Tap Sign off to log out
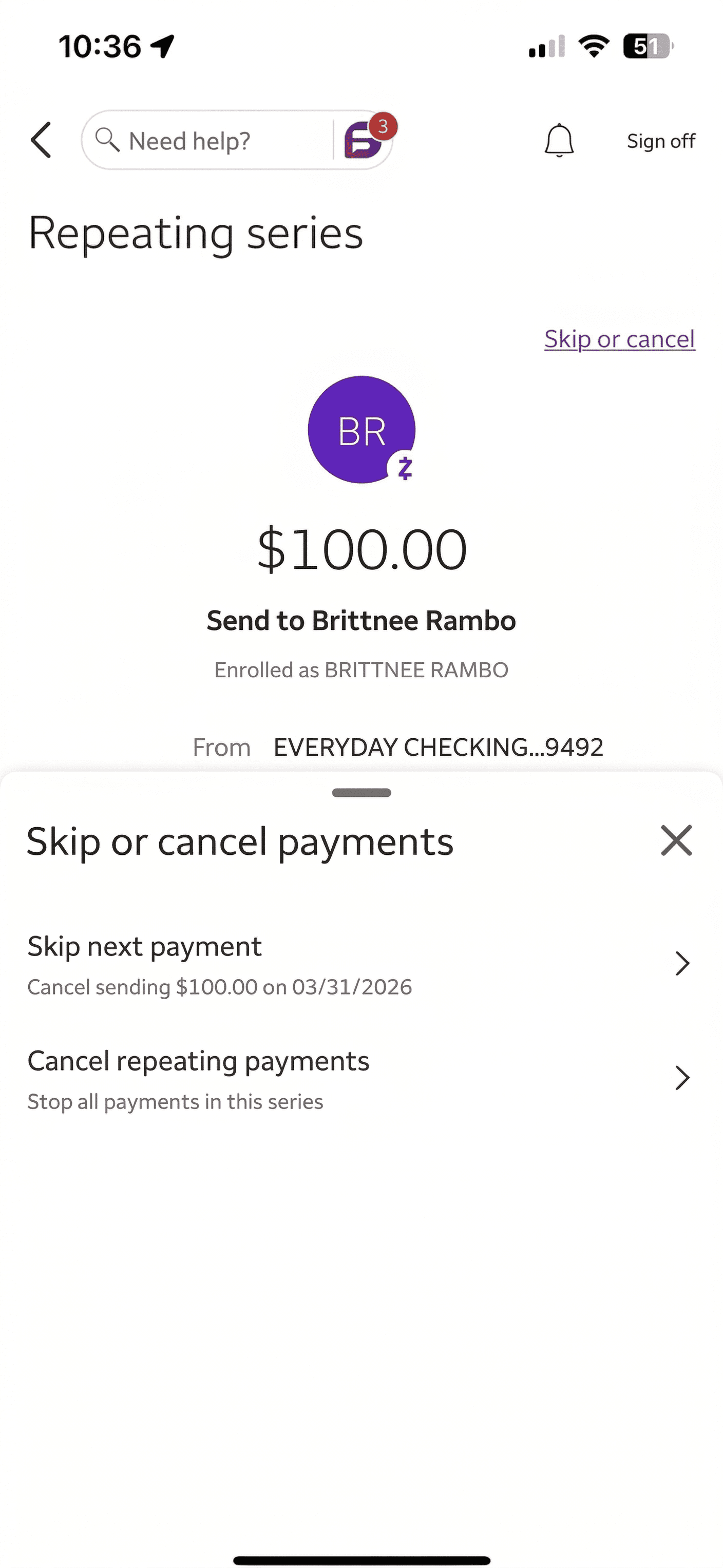 (660, 140)
